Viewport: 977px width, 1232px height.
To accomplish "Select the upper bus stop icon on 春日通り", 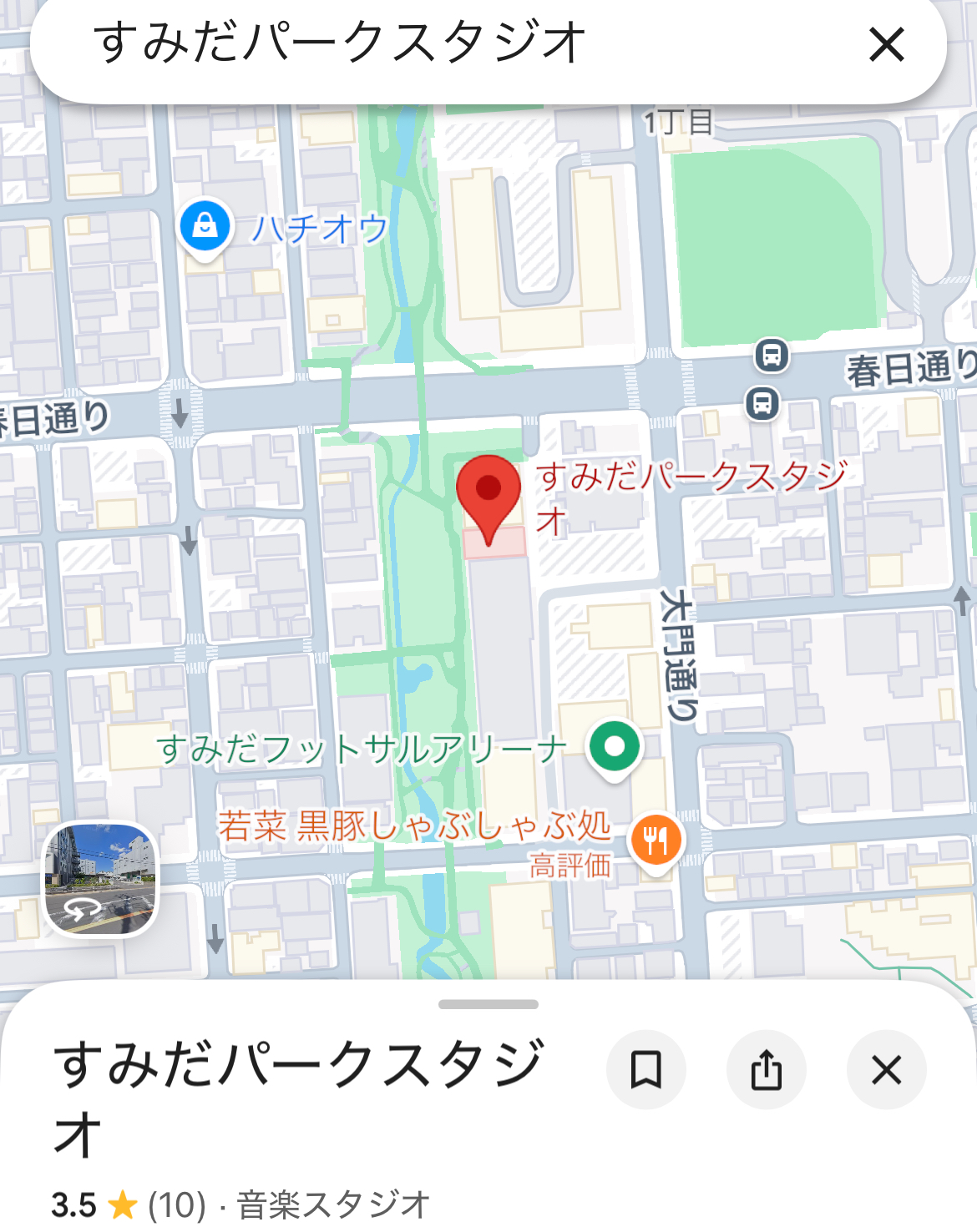I will 772,356.
